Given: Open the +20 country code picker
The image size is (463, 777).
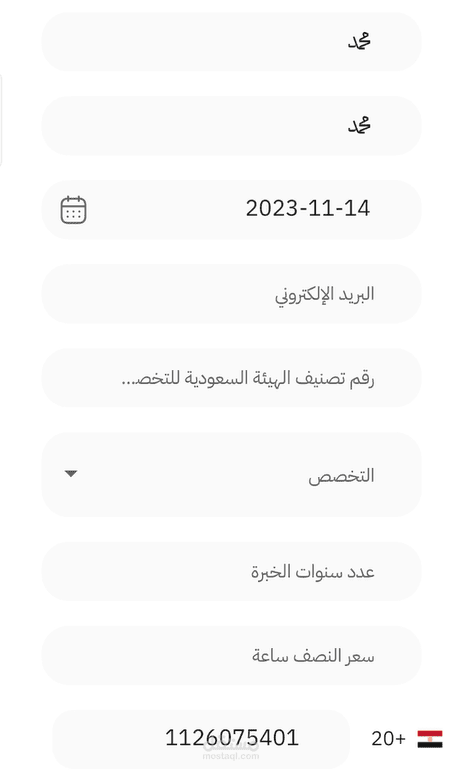Looking at the screenshot, I should 406,739.
